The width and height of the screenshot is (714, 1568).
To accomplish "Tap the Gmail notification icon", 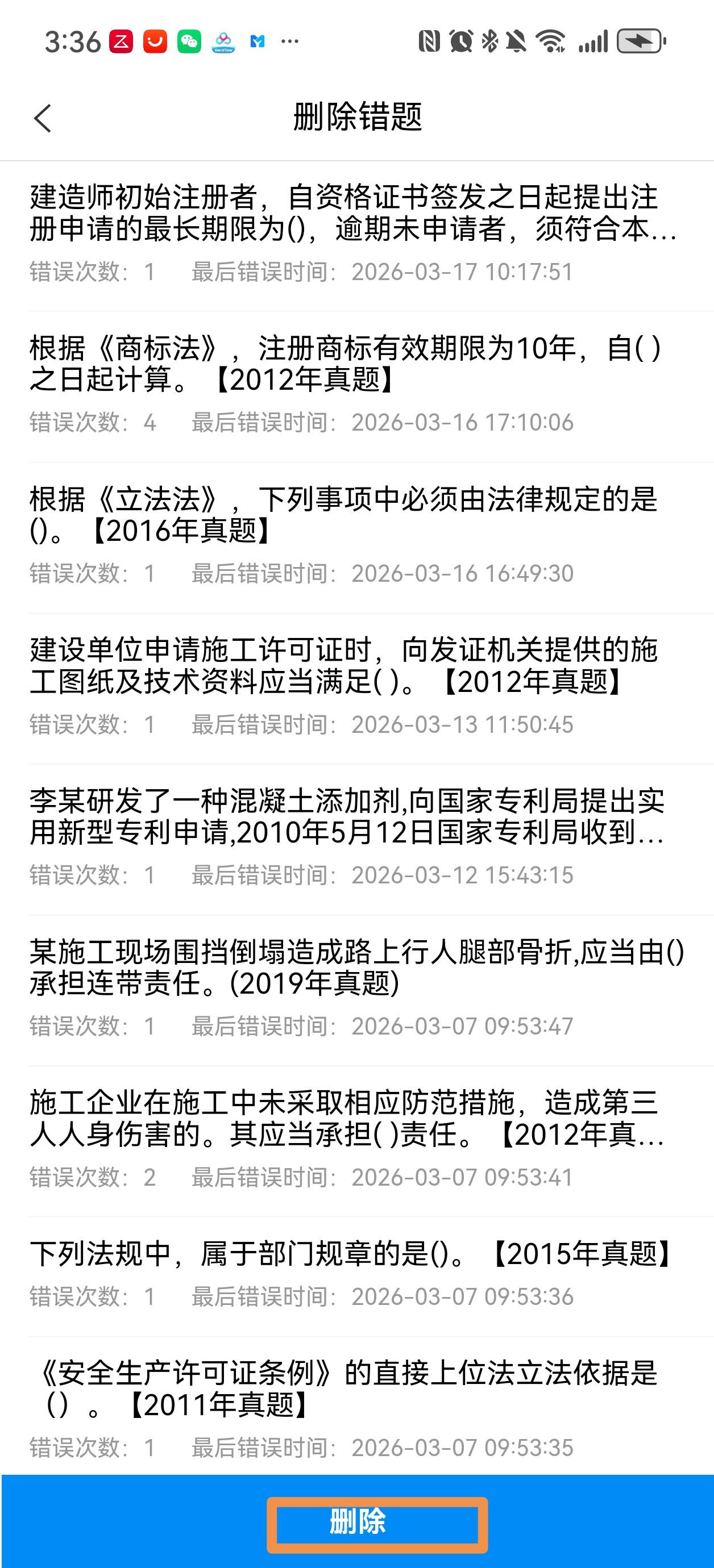I will 257,41.
